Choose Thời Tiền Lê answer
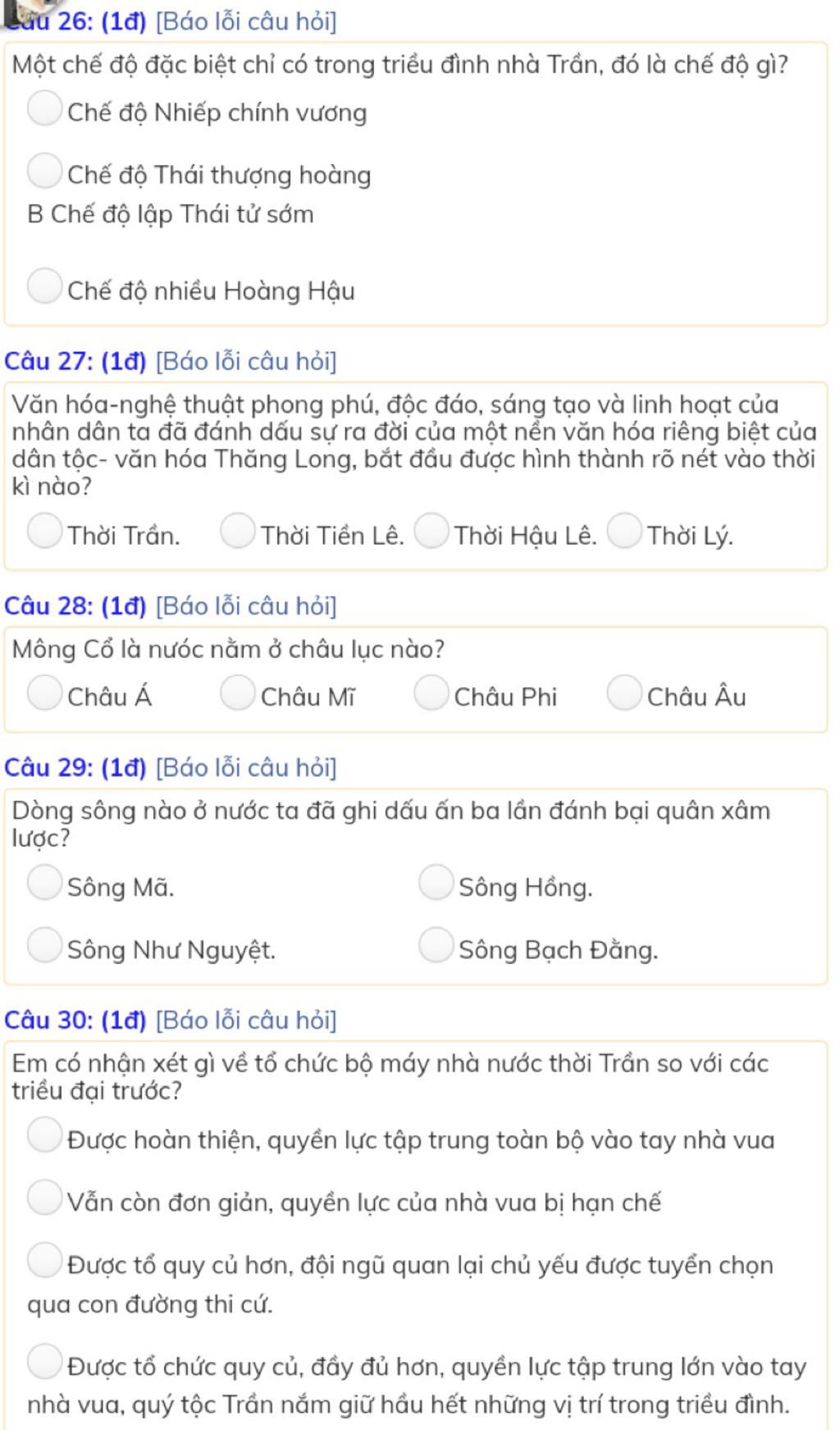 click(x=238, y=531)
